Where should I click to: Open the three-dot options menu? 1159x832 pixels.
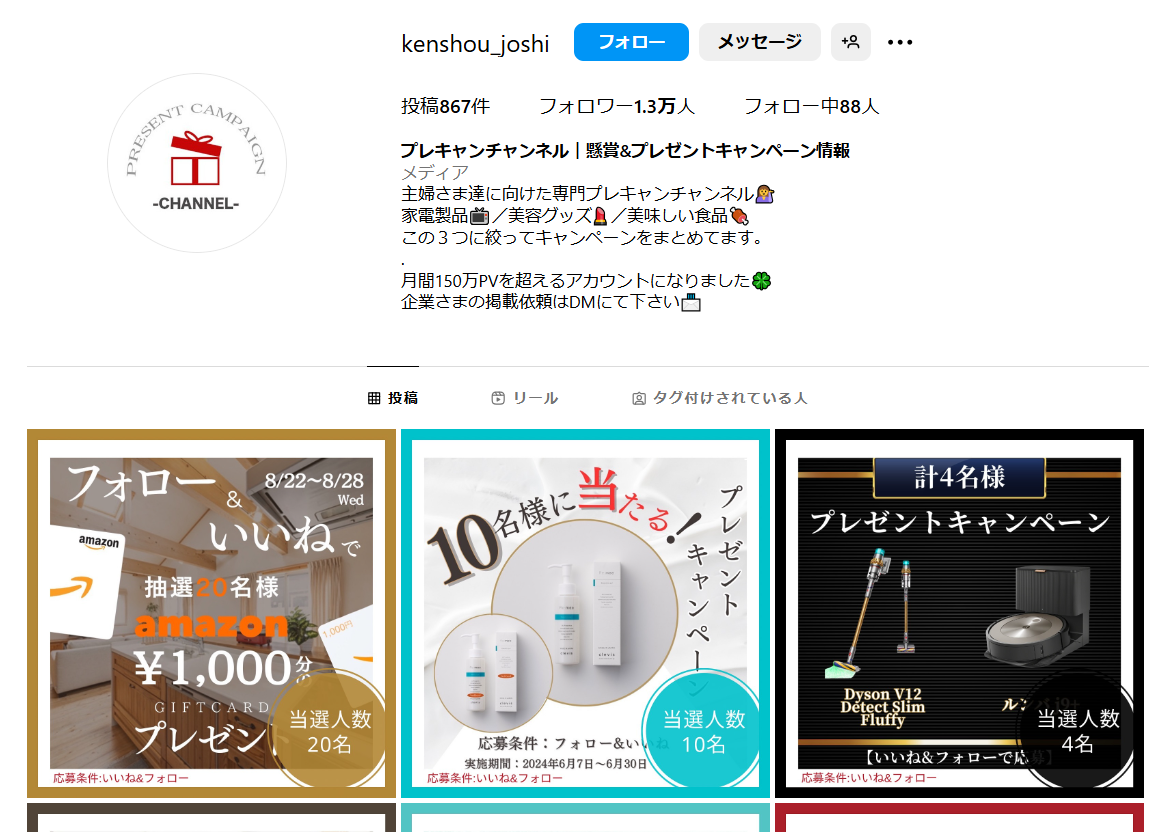(900, 42)
